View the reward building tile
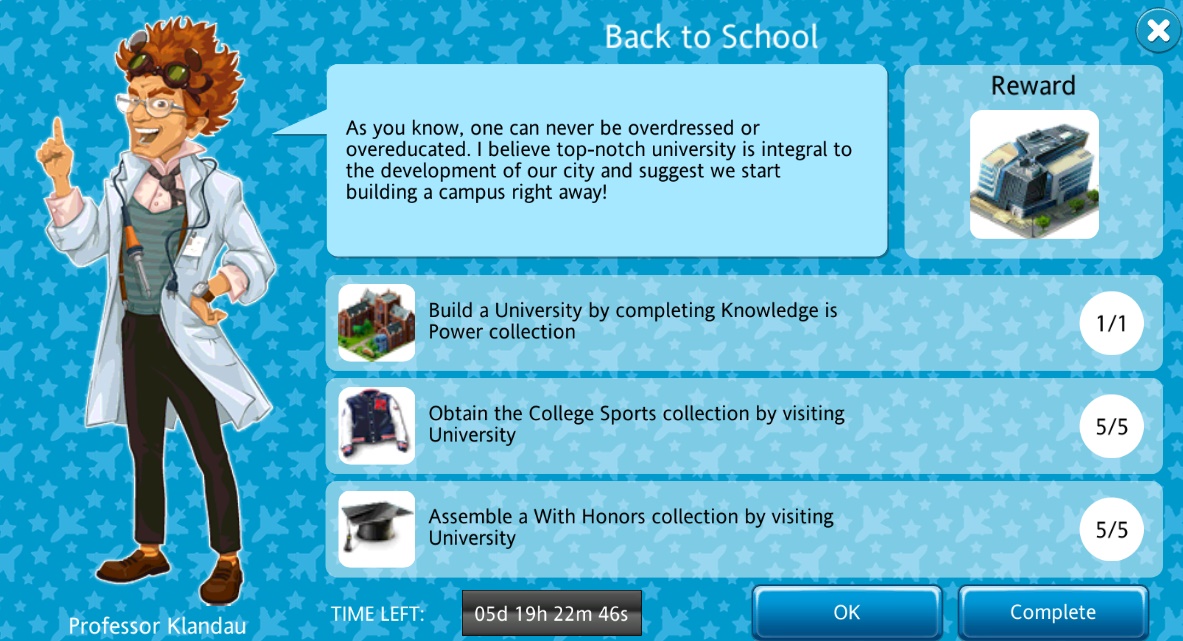Image resolution: width=1183 pixels, height=641 pixels. [x=1034, y=175]
